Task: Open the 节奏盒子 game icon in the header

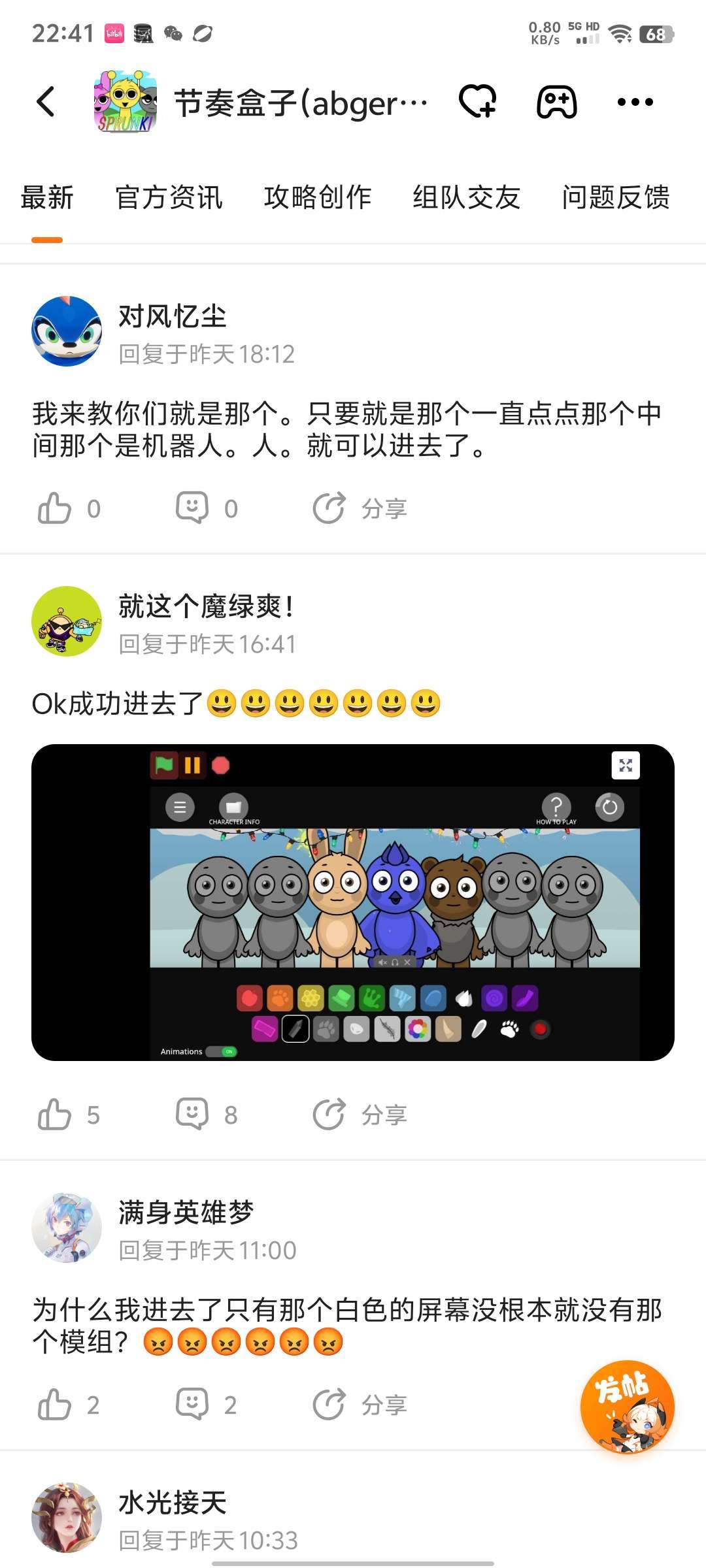Action: click(x=126, y=102)
